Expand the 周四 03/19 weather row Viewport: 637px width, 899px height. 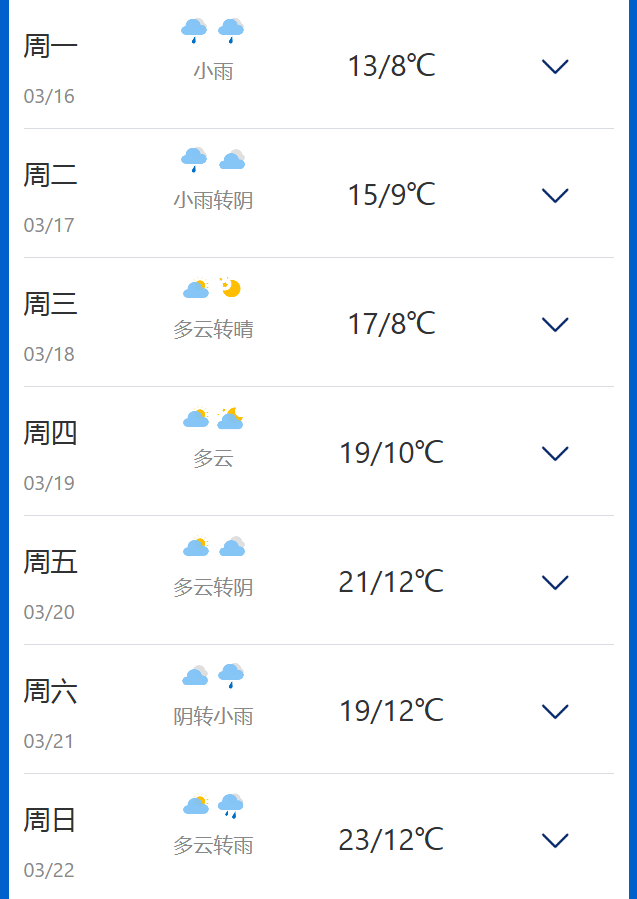click(555, 453)
